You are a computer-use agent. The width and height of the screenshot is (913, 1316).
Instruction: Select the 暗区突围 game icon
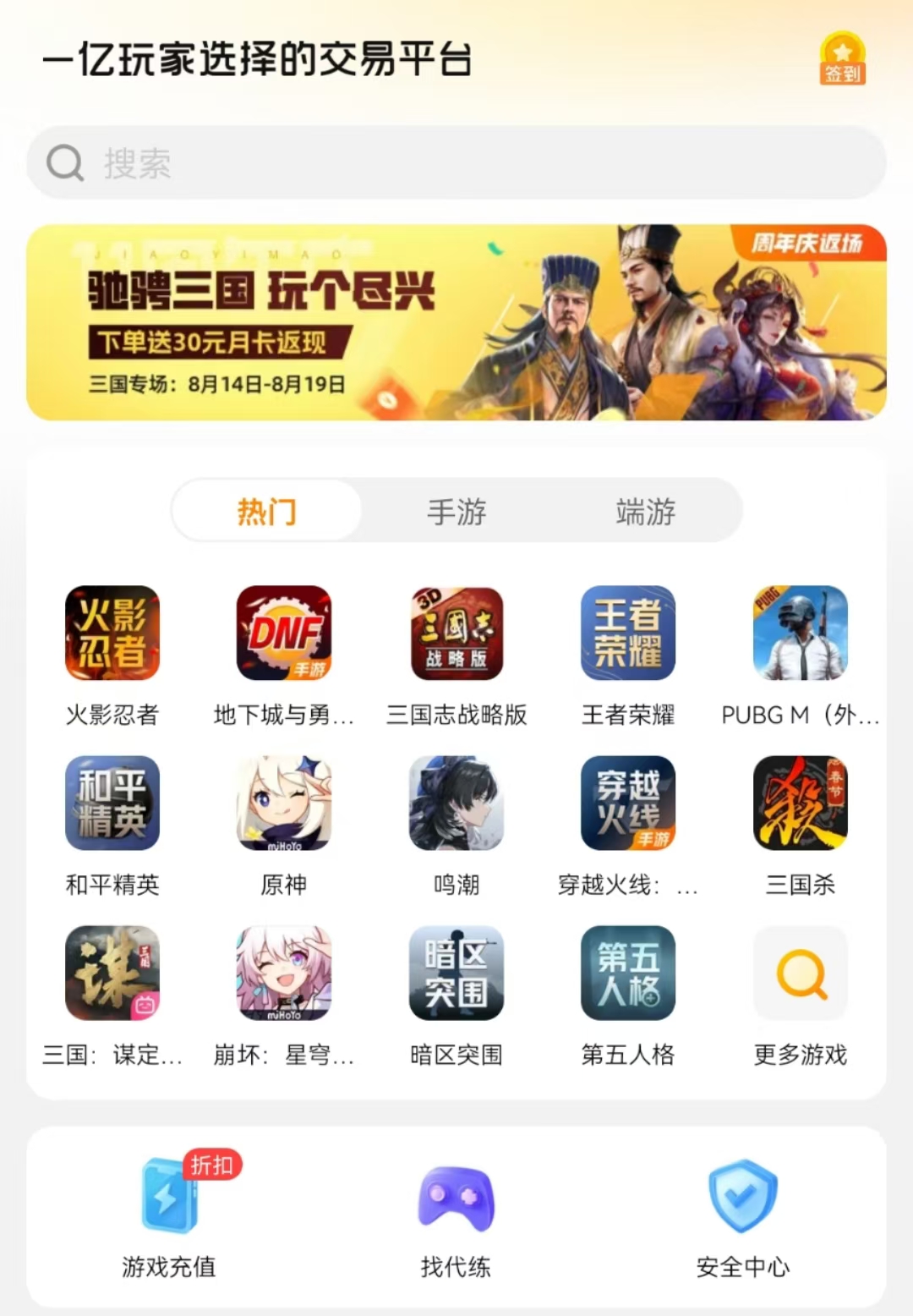(x=456, y=973)
